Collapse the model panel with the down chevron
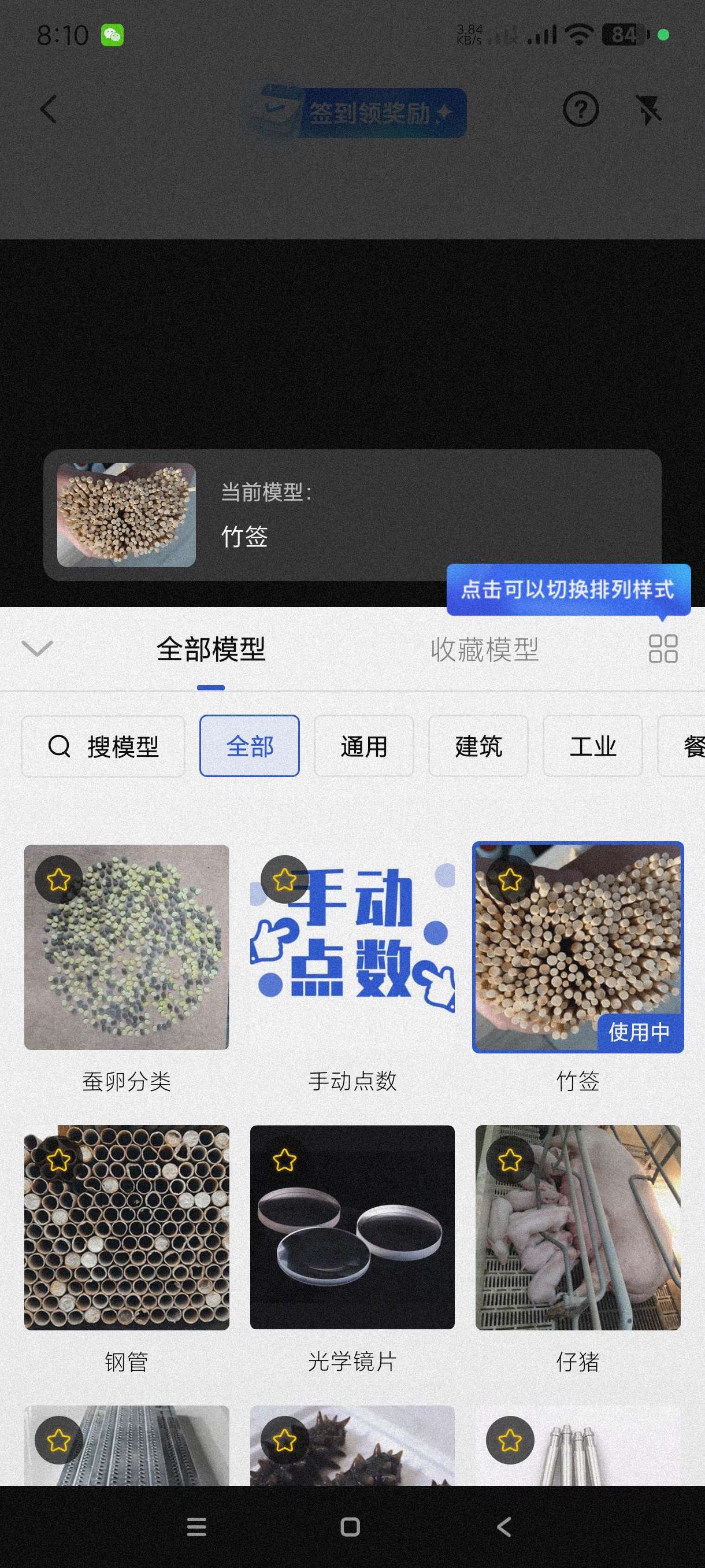The height and width of the screenshot is (1568, 705). pos(37,648)
